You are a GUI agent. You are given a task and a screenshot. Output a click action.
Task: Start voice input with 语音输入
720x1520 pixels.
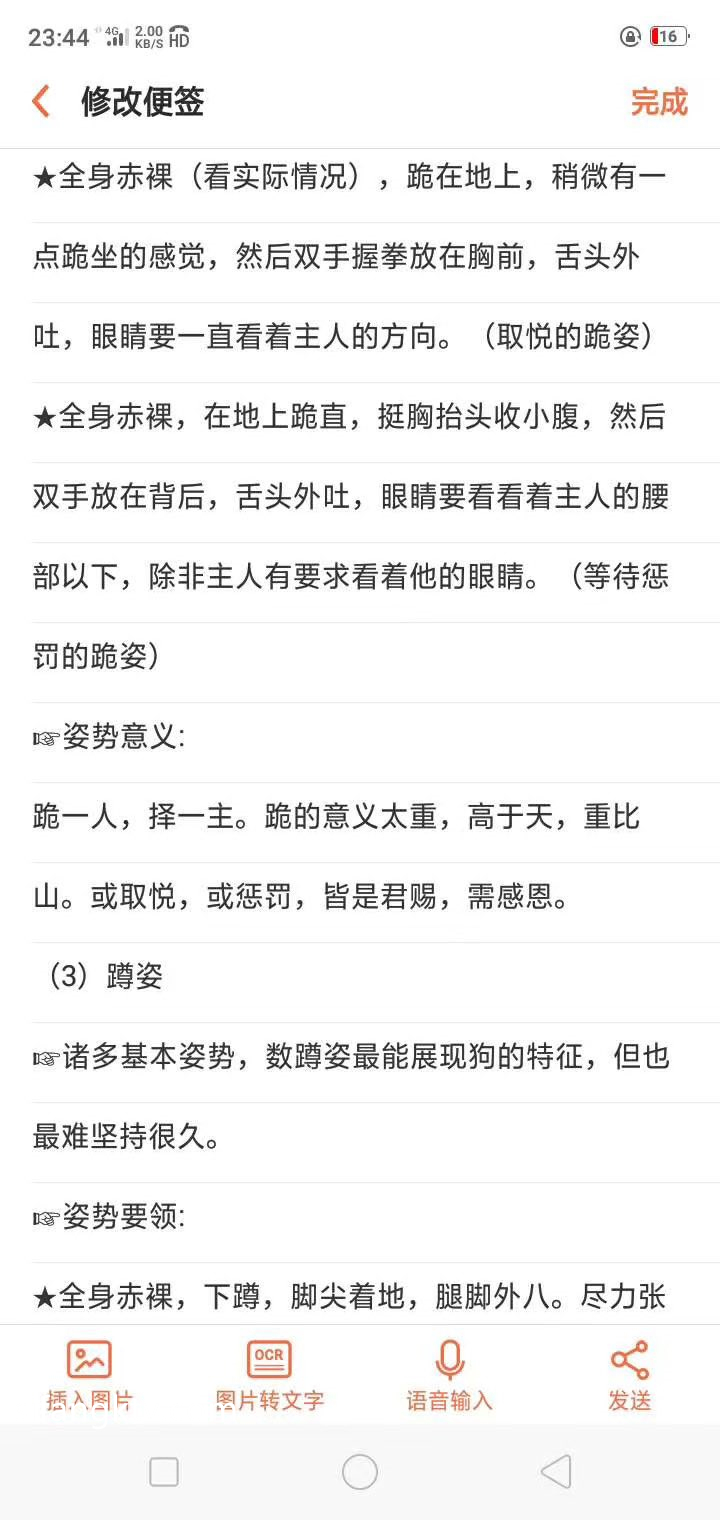[x=450, y=1376]
